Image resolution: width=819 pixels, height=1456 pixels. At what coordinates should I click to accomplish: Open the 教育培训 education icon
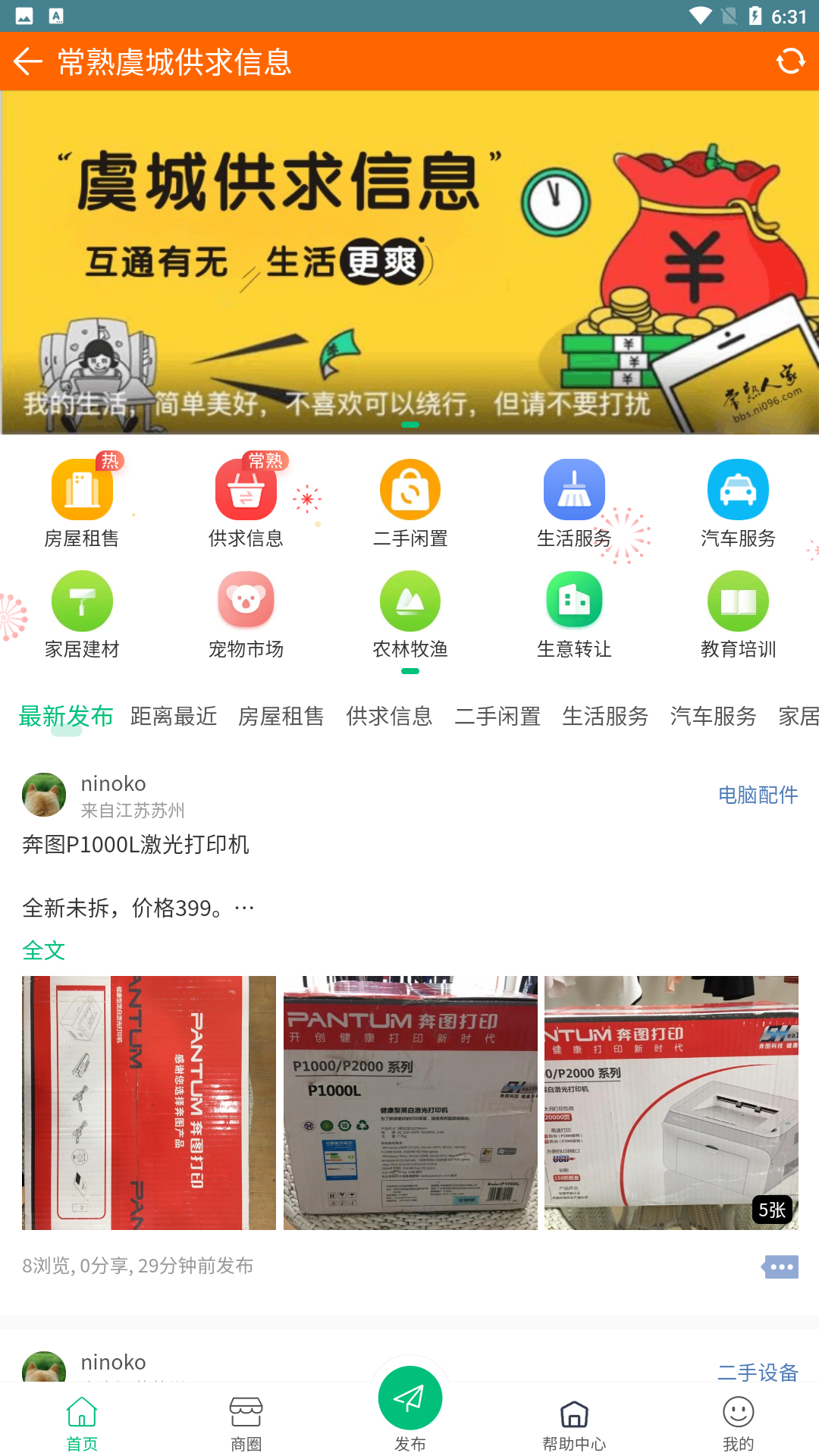(x=737, y=599)
